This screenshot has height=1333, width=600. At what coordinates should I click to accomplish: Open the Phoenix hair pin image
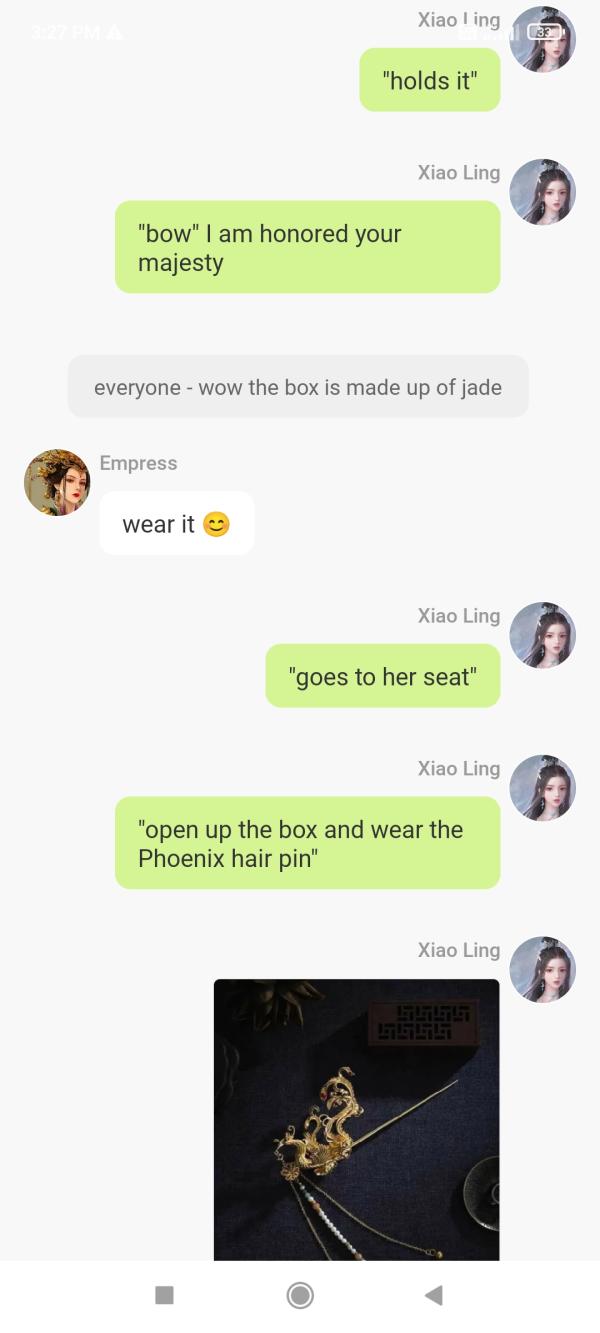(356, 1118)
